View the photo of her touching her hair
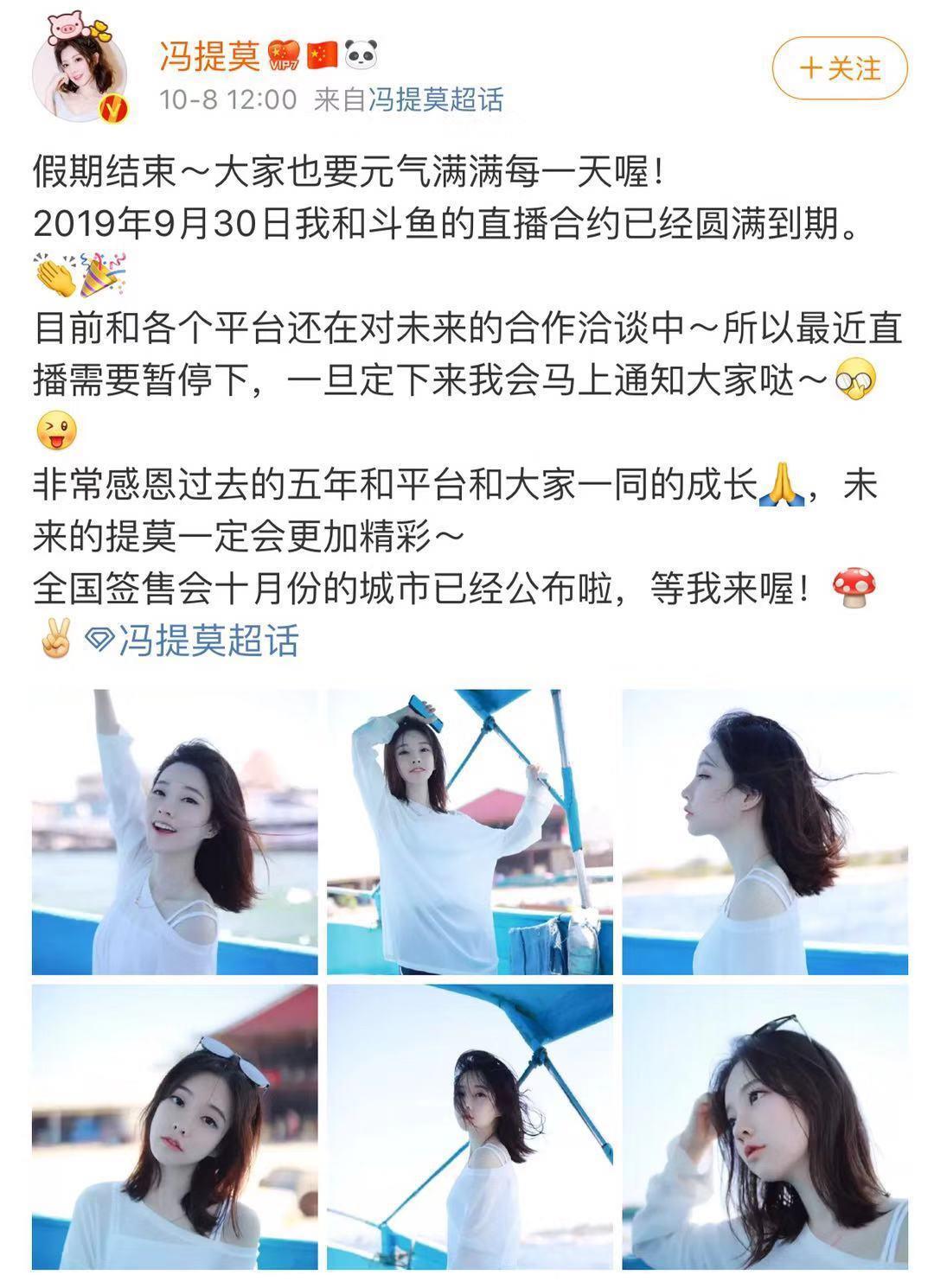Viewport: 934px width, 1288px height. 764,1125
